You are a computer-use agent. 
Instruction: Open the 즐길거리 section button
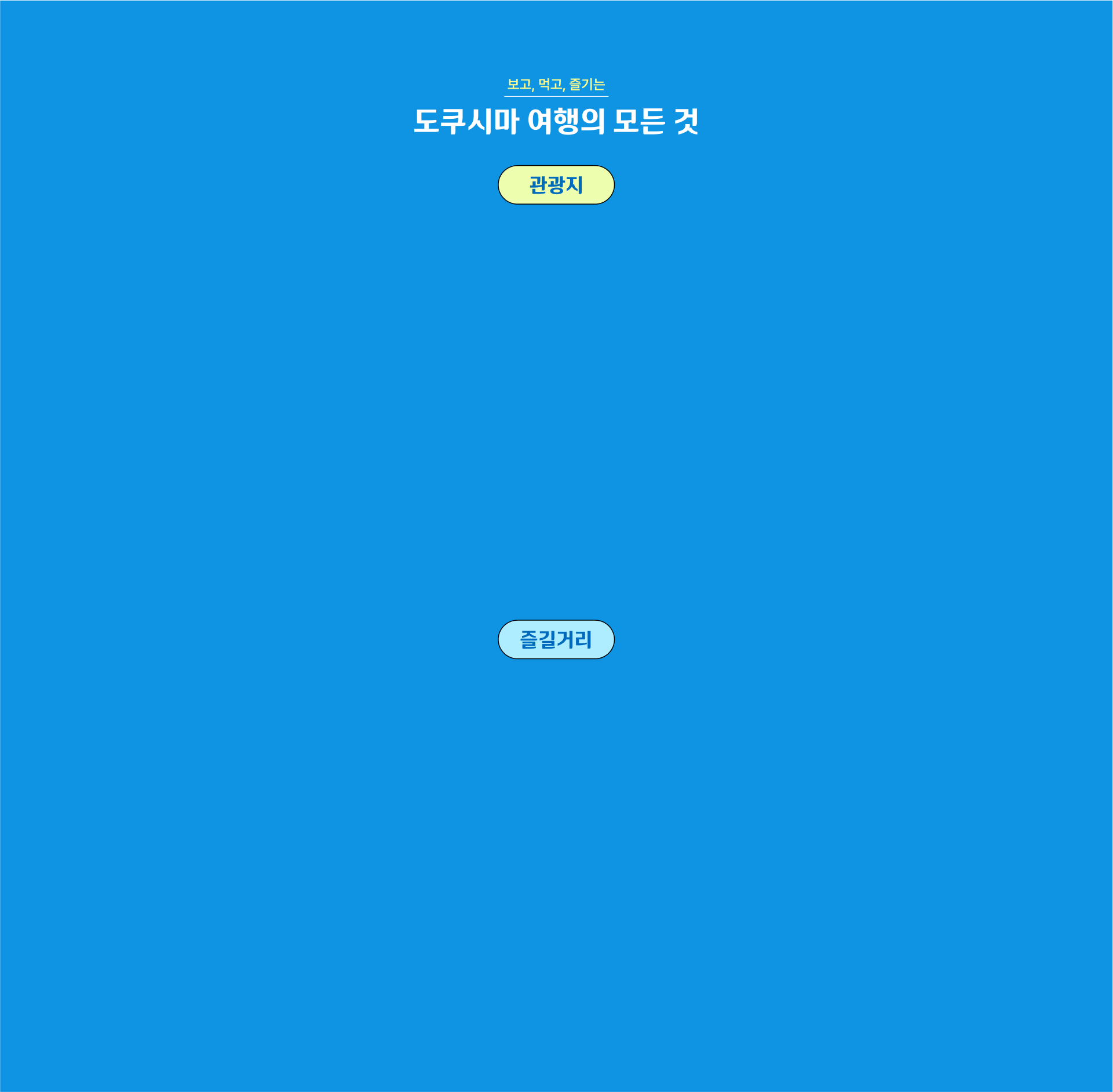point(556,639)
